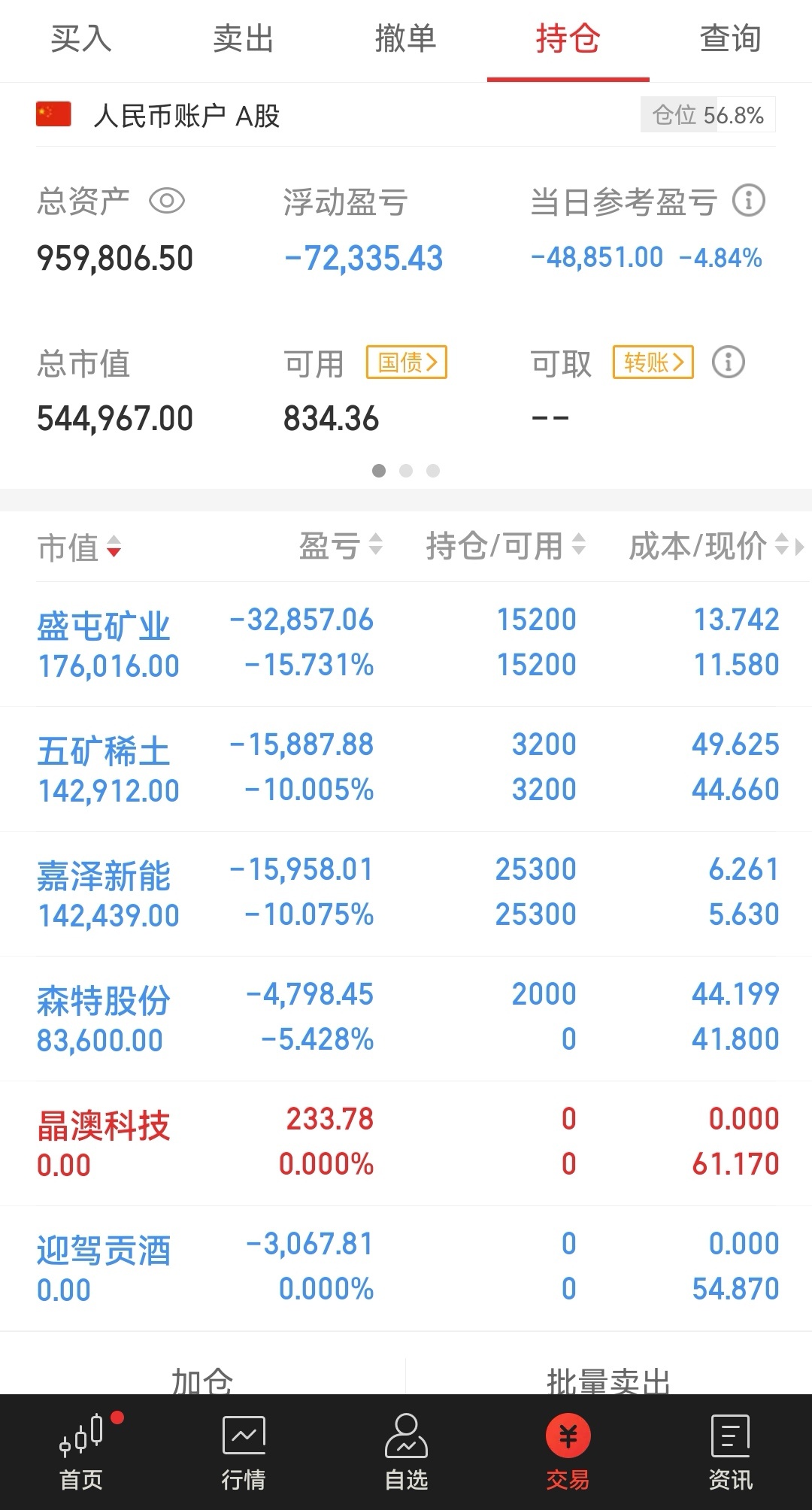Screen dimensions: 812x1510
Task: Tap the 转账 link next to 可取
Action: point(653,362)
